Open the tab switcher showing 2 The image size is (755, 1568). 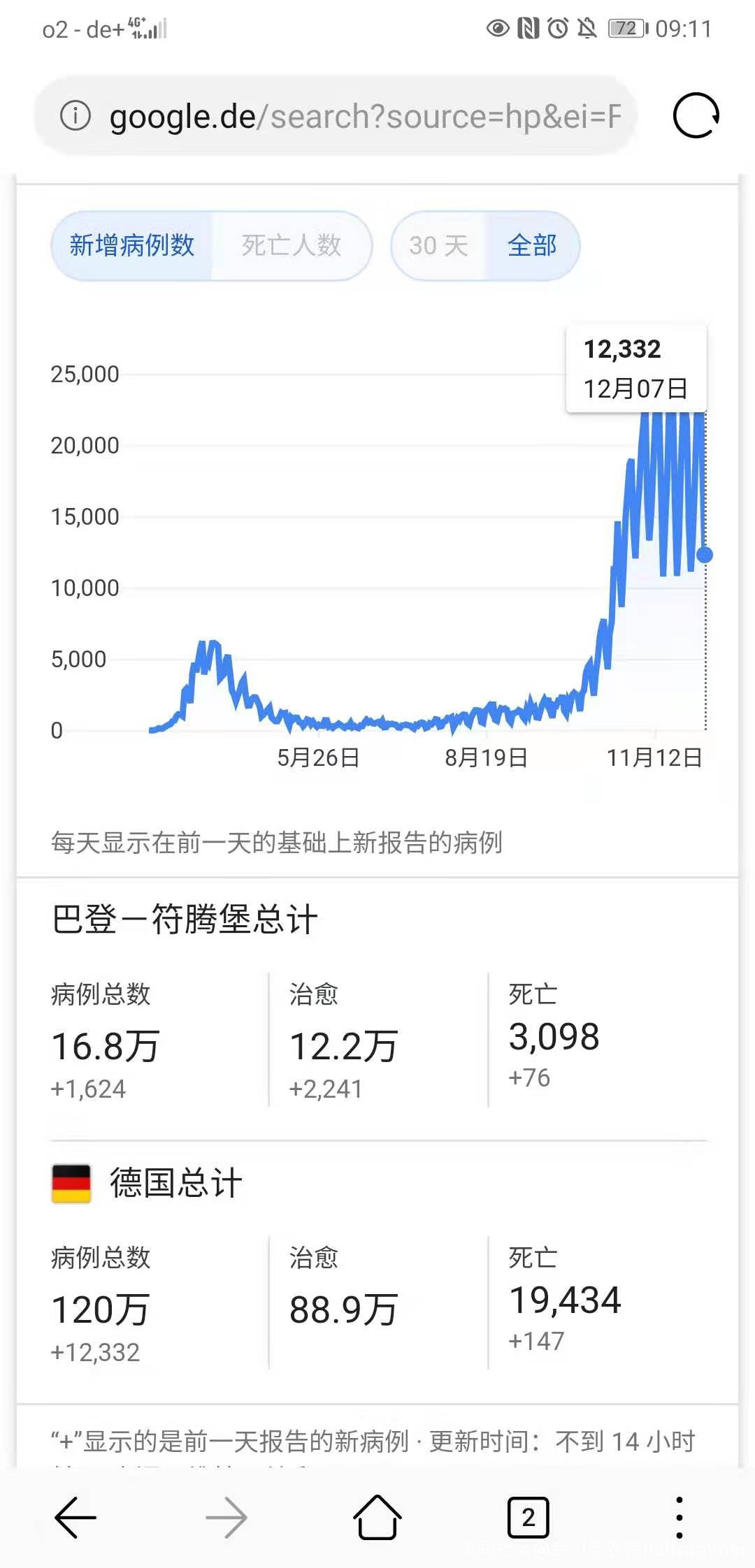pyautogui.click(x=528, y=1518)
